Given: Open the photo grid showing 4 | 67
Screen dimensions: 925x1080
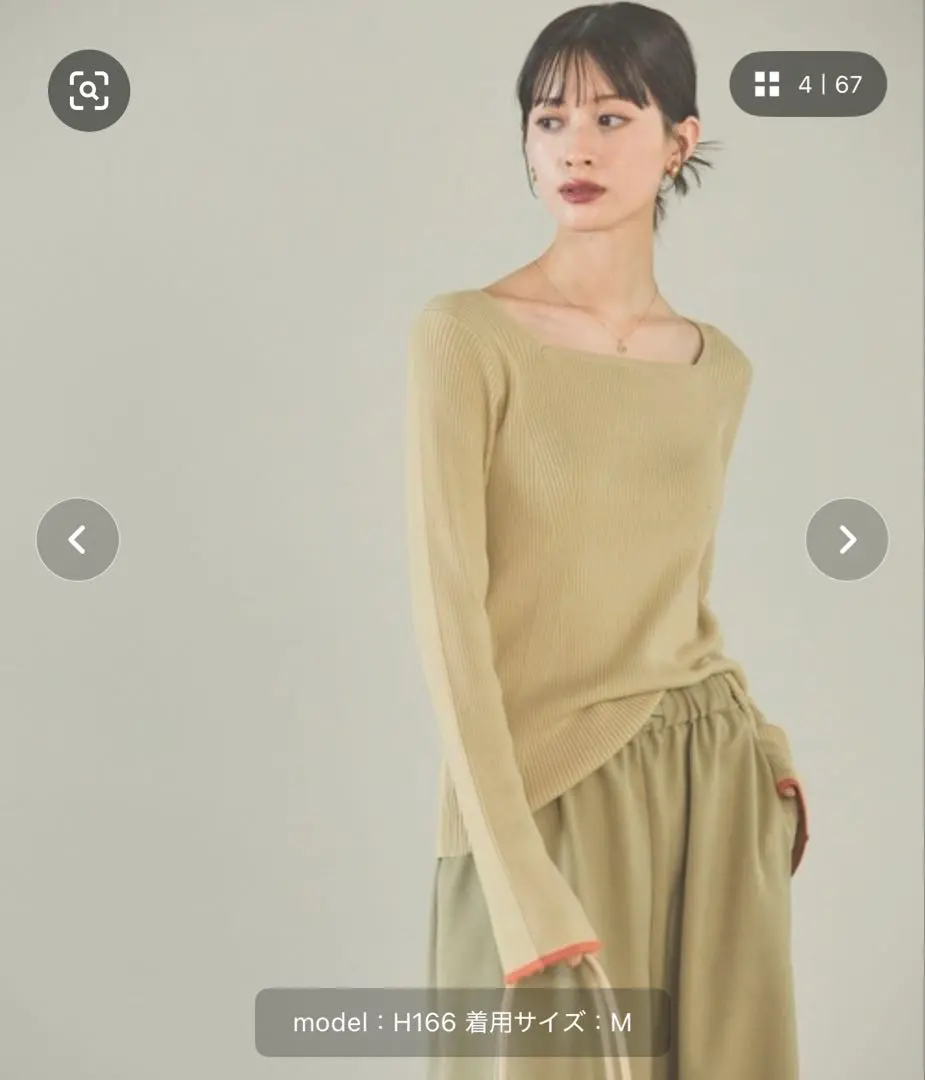Looking at the screenshot, I should (808, 84).
